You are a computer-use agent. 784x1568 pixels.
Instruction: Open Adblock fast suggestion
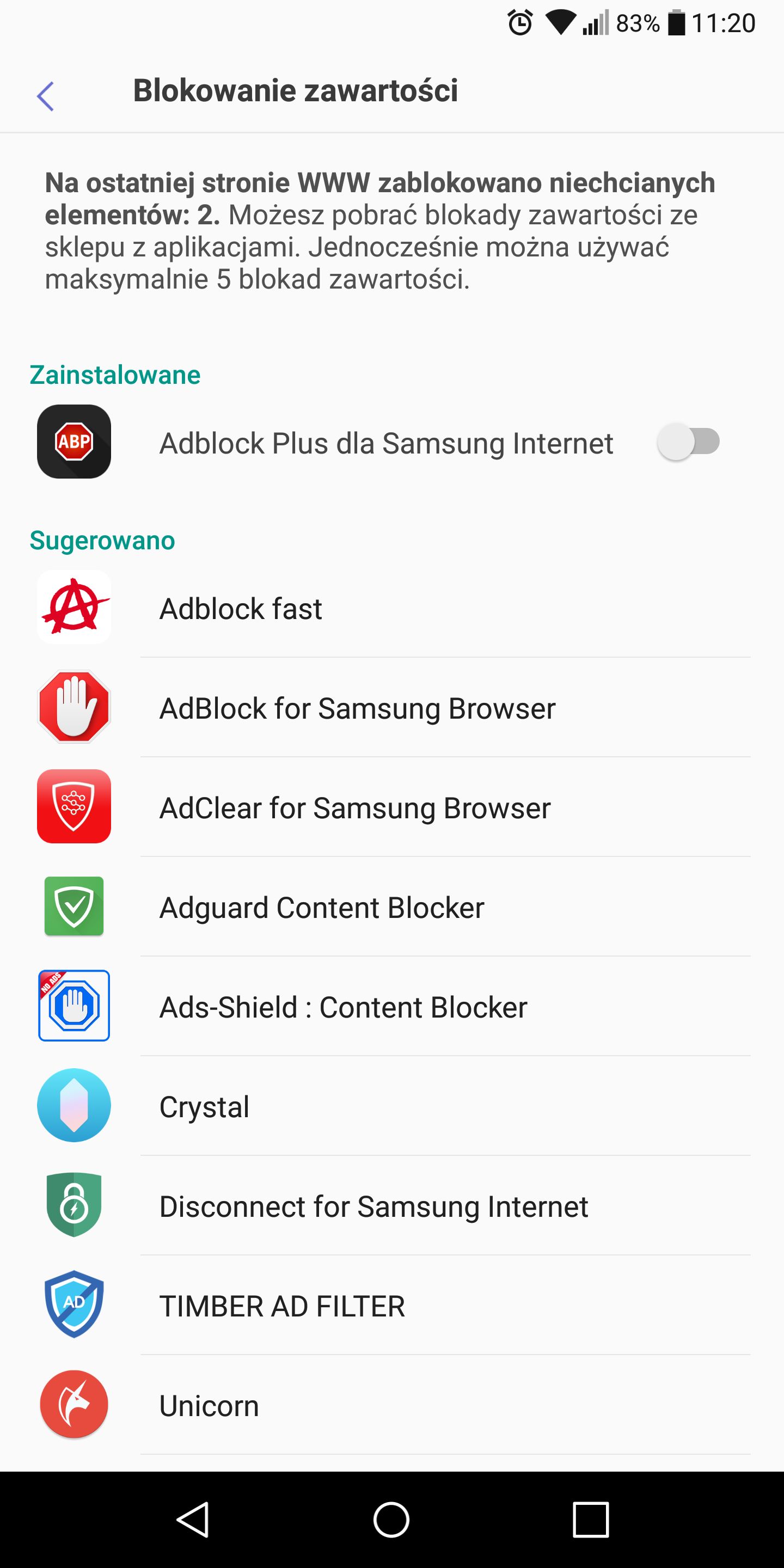[392, 608]
